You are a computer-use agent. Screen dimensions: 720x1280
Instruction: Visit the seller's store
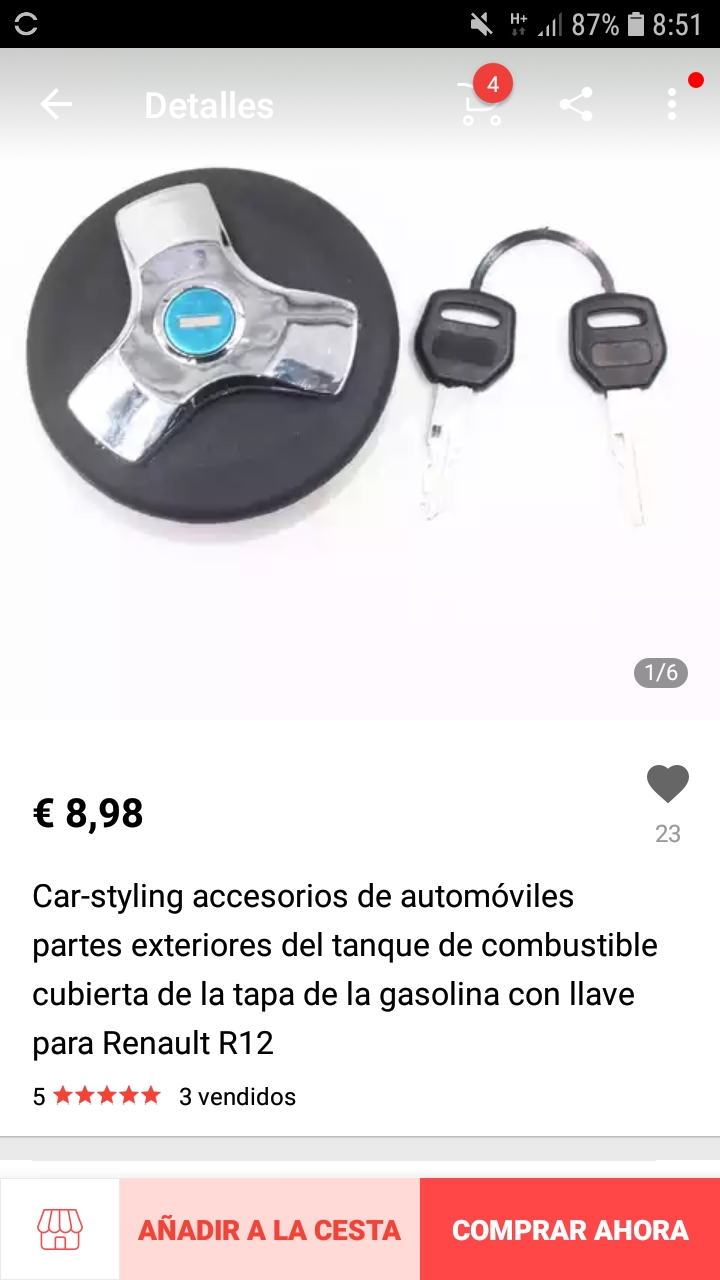[60, 1229]
